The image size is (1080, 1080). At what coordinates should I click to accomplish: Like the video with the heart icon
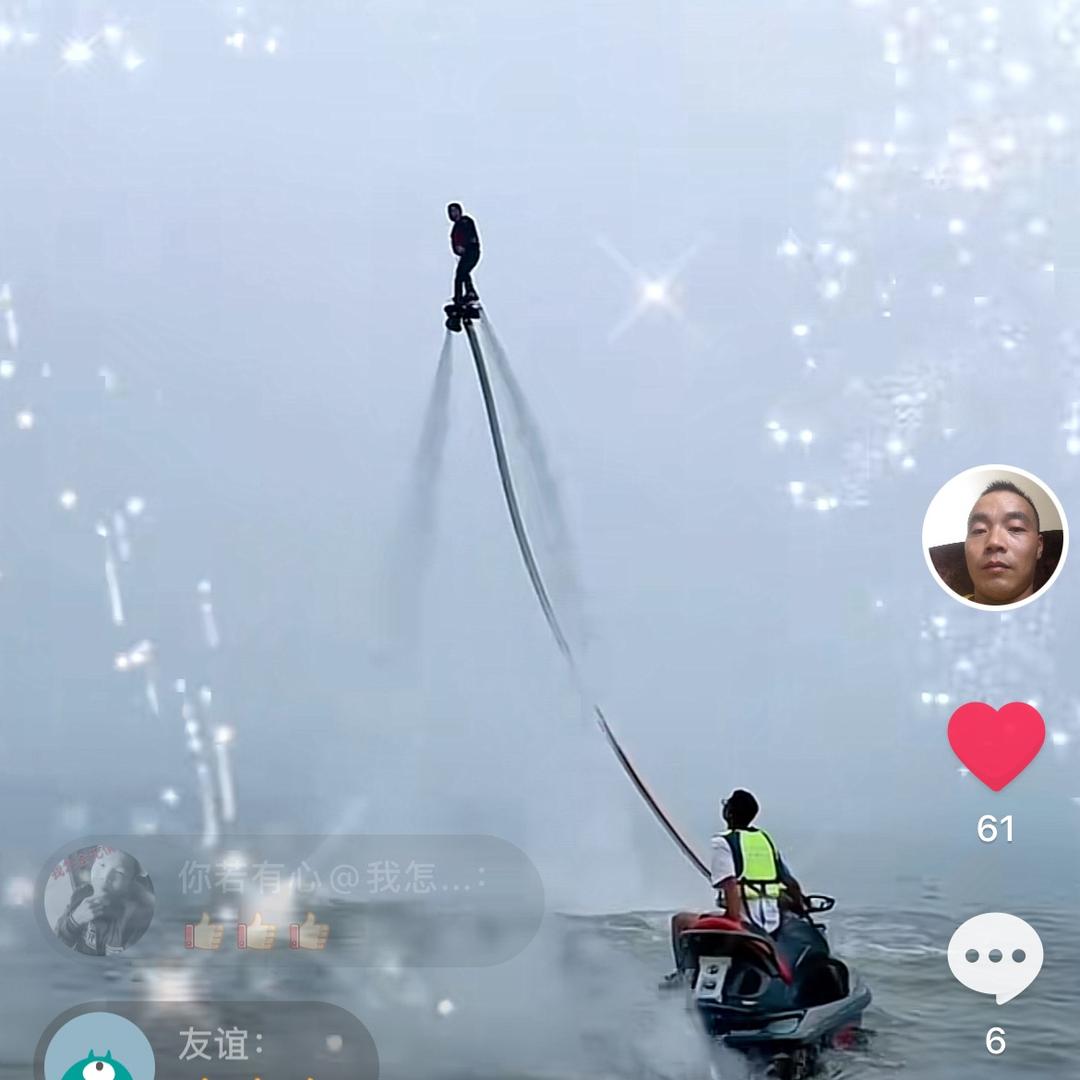pos(996,744)
